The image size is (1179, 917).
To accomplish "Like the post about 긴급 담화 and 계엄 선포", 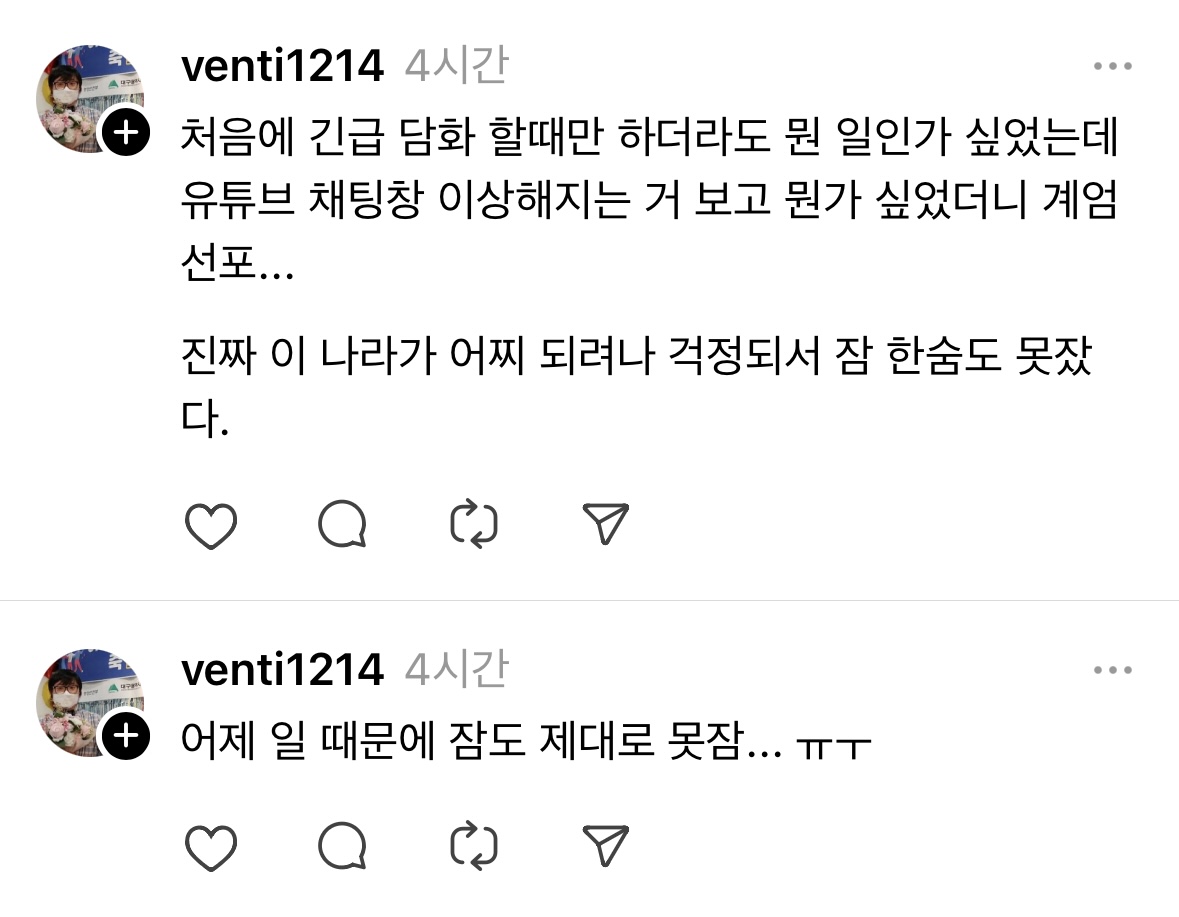I will [x=211, y=525].
